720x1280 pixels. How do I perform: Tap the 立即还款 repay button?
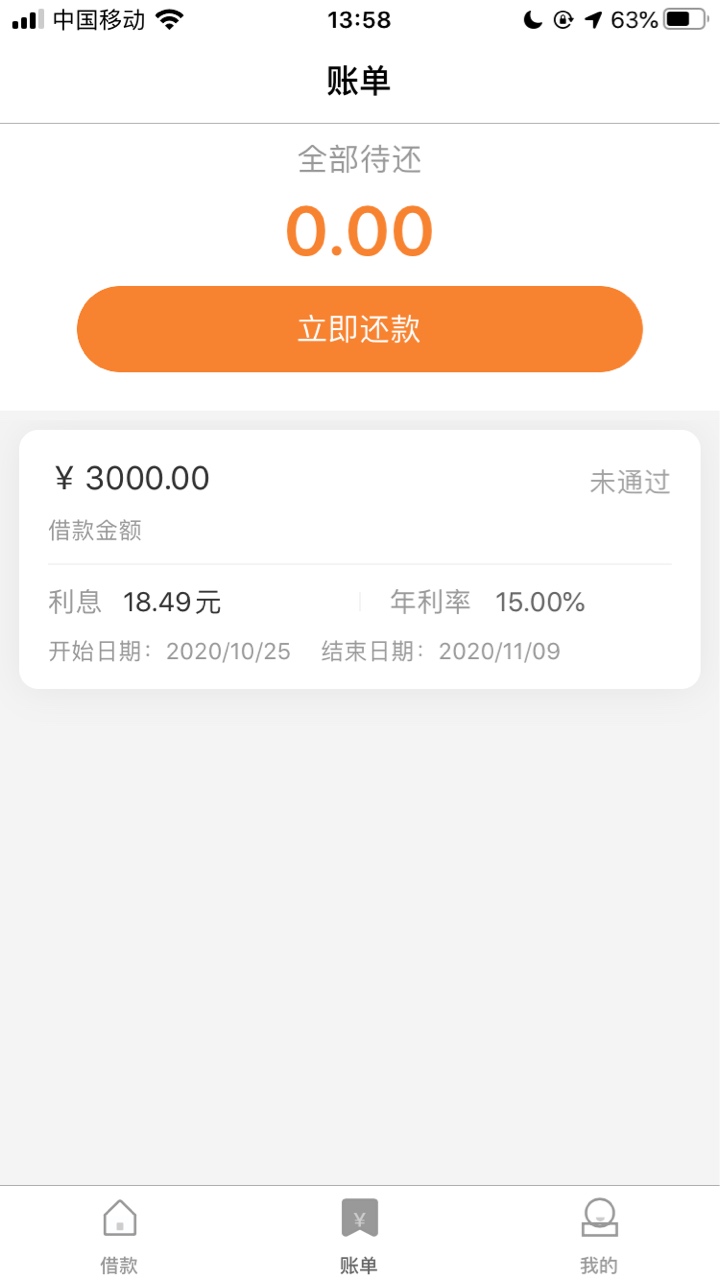click(x=359, y=329)
